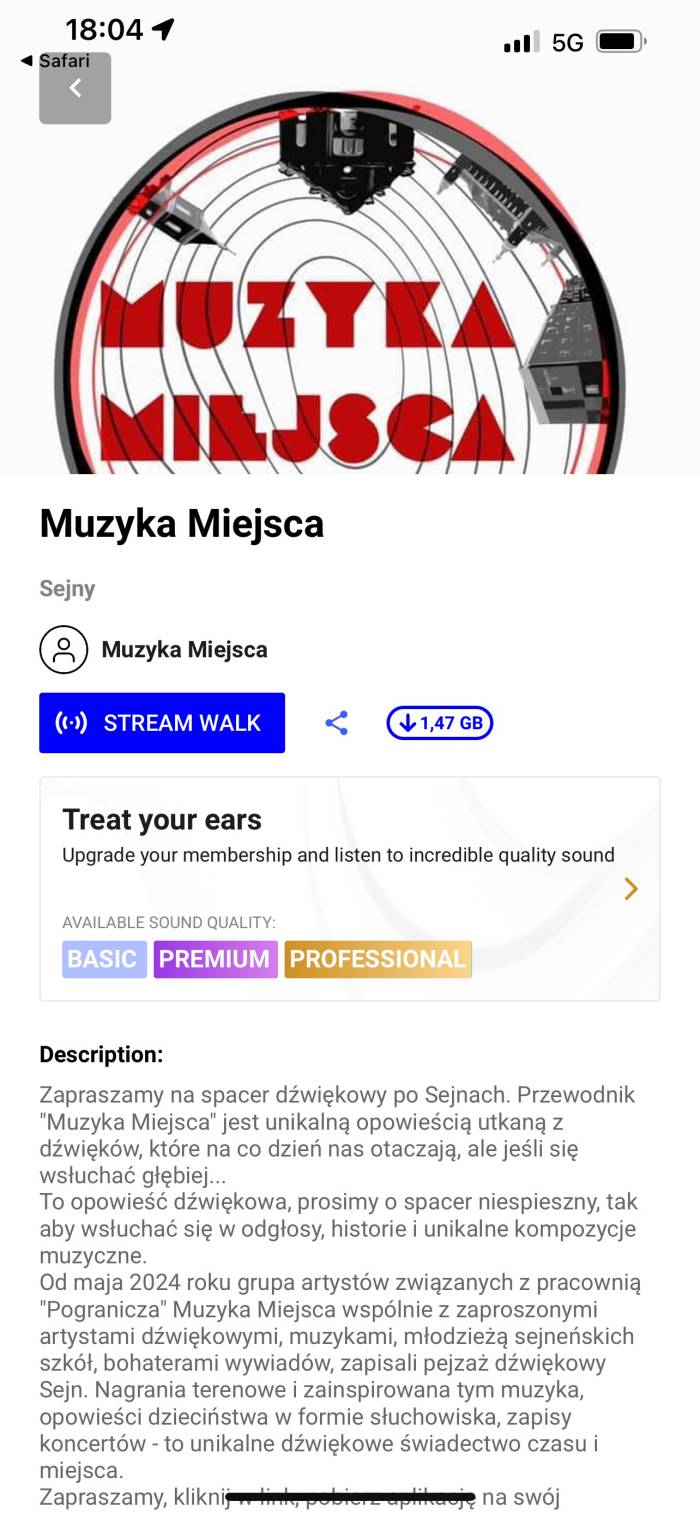Open the Treat your ears upgrade card
Viewport: 700px width, 1514px height.
350,888
